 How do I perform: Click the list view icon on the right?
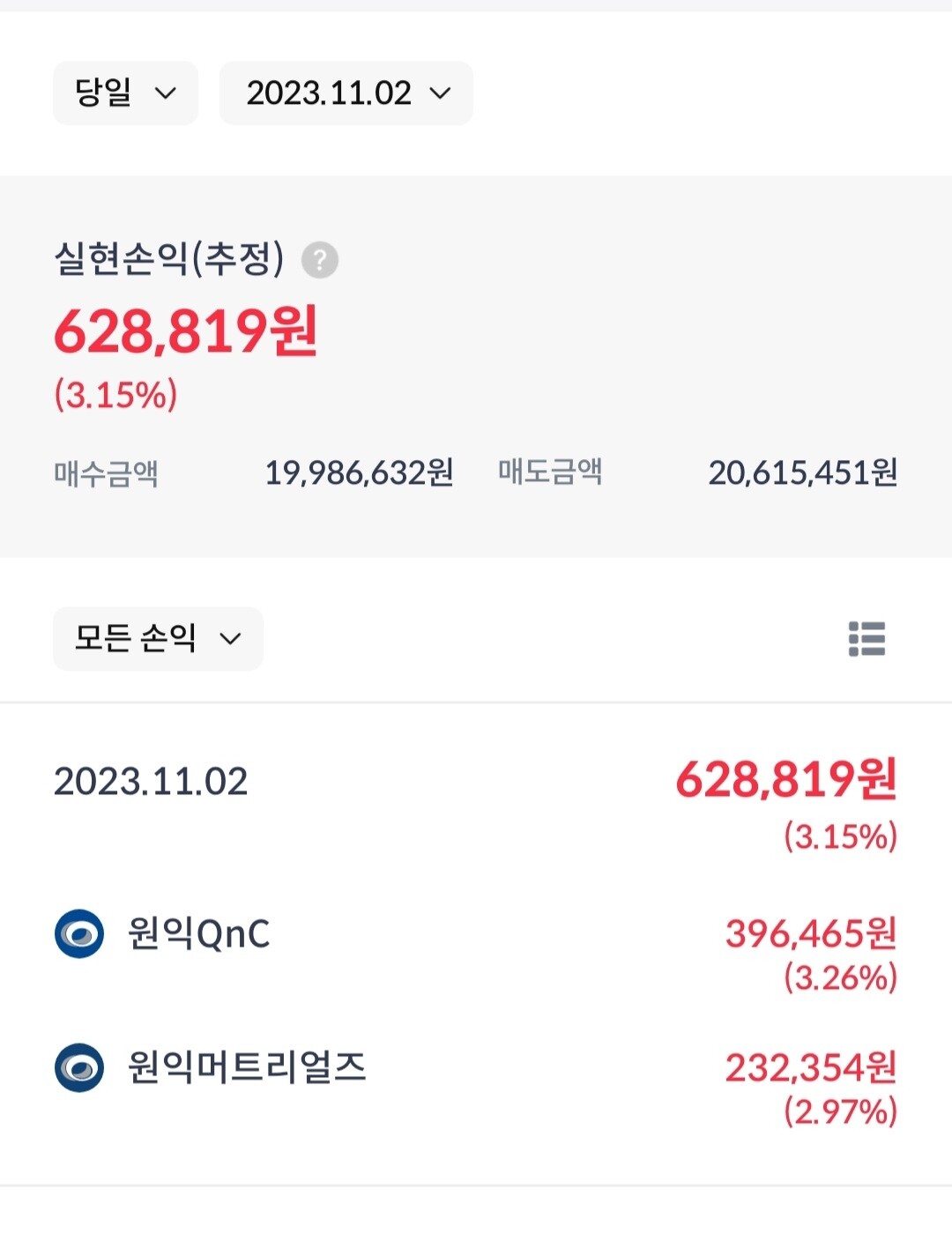coord(868,640)
